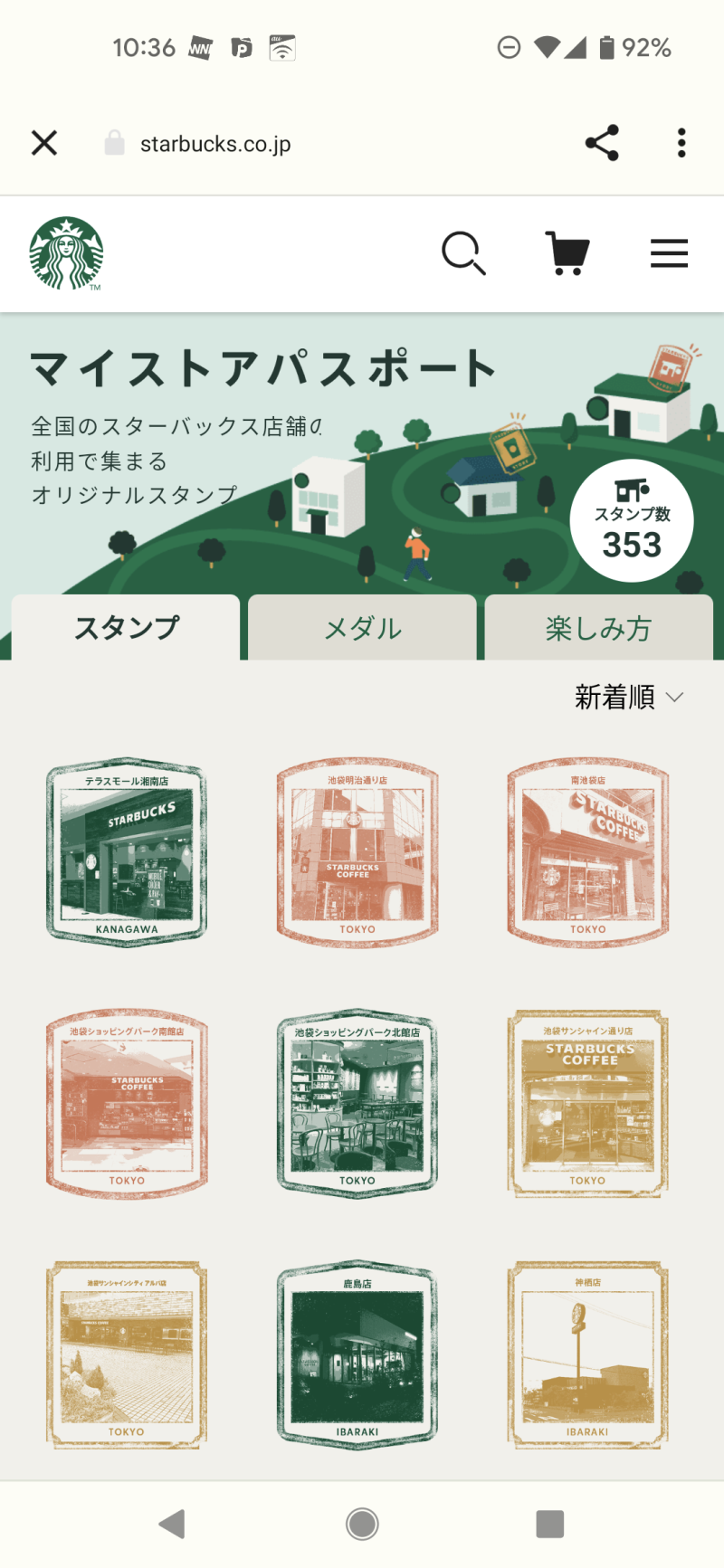Switch to the メダル tab
The image size is (724, 1568).
(x=362, y=628)
